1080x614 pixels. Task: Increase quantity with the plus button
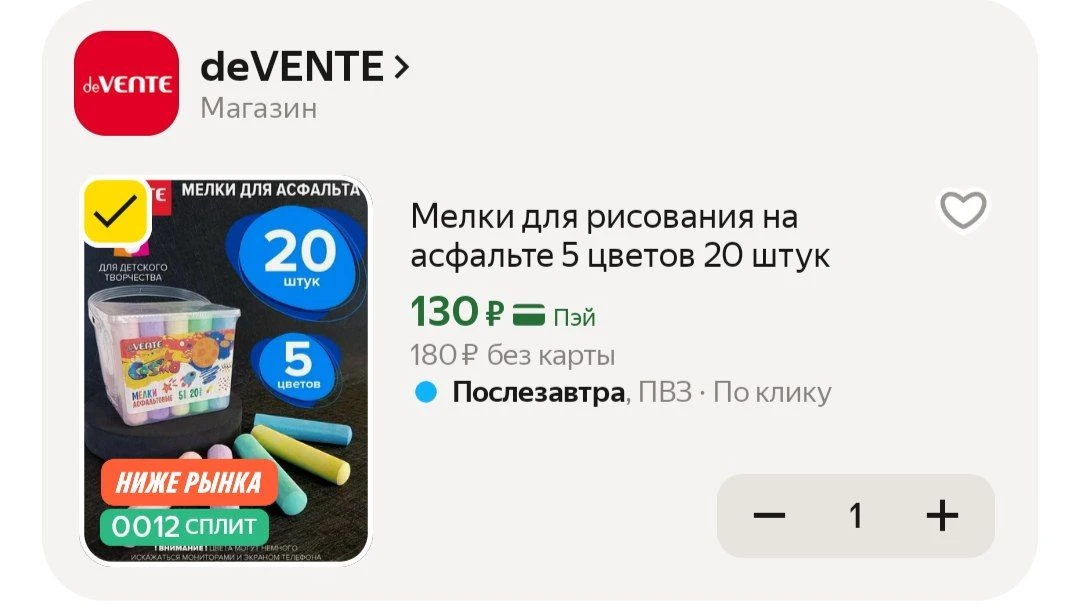pos(942,515)
